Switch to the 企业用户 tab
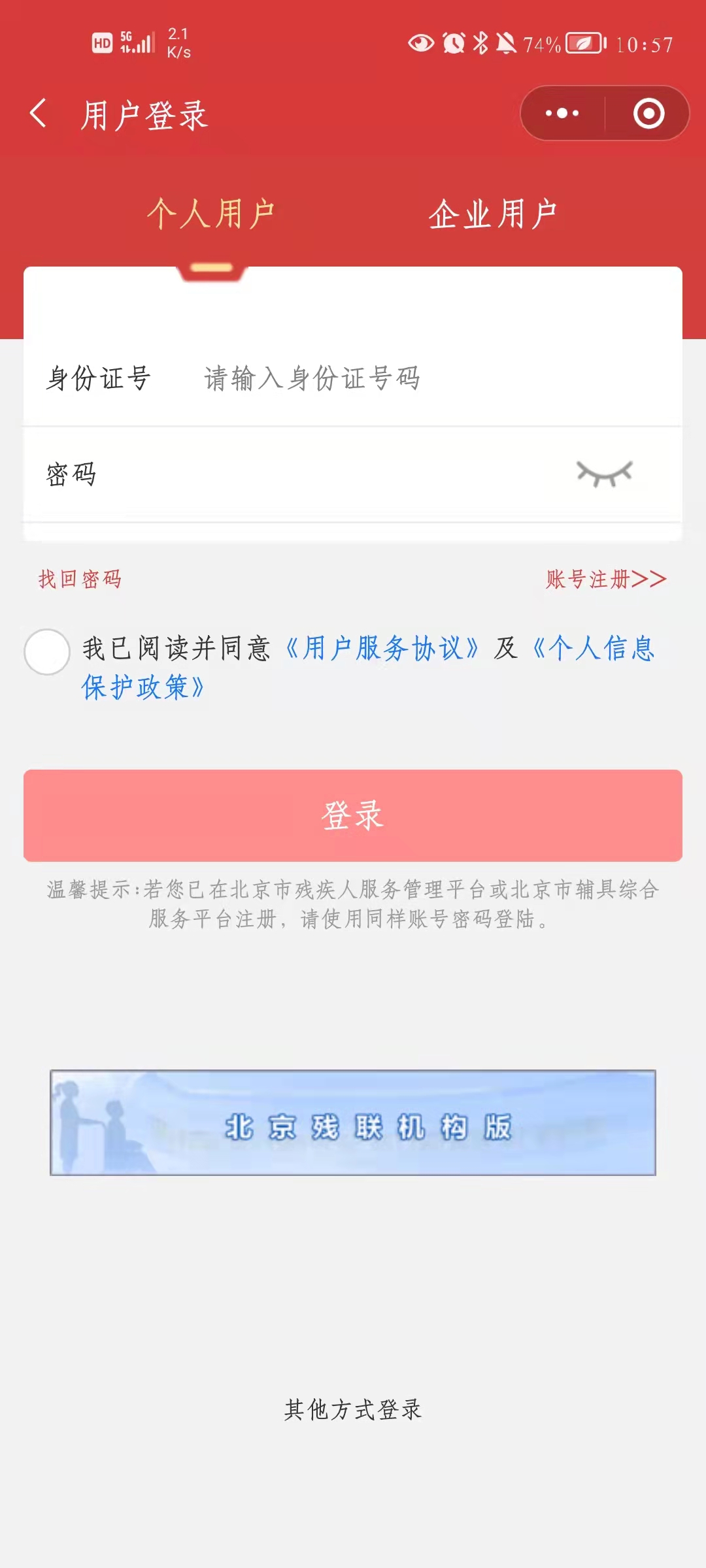The width and height of the screenshot is (706, 1568). (493, 214)
